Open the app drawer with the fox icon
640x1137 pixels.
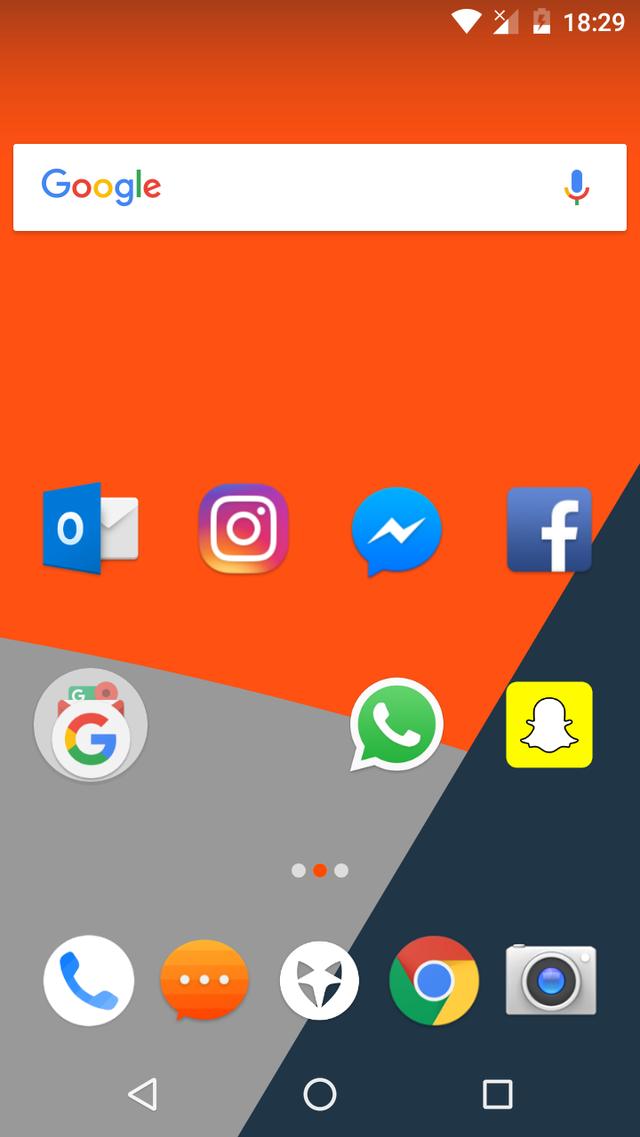pyautogui.click(x=319, y=980)
